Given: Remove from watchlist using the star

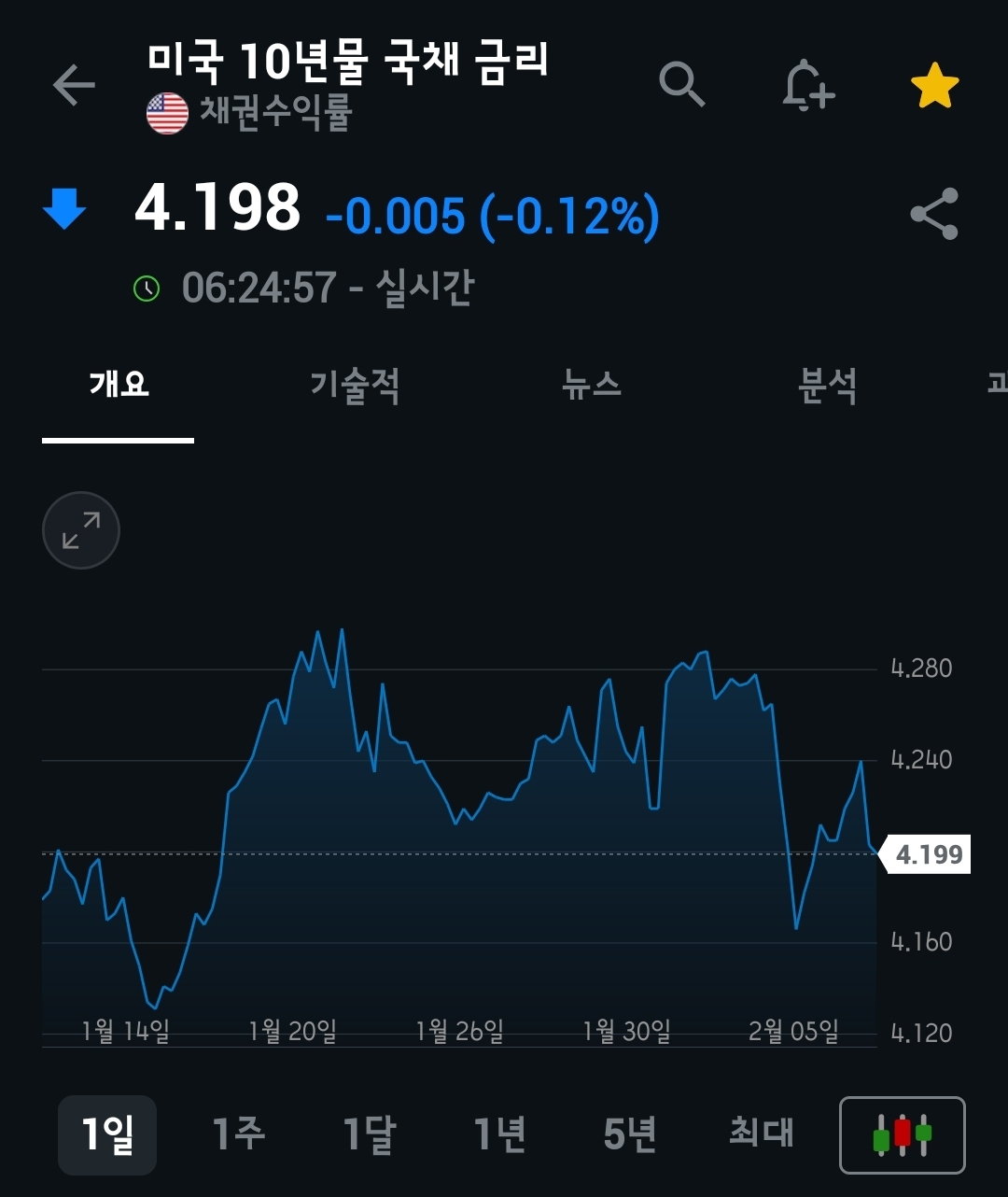Looking at the screenshot, I should pyautogui.click(x=934, y=86).
